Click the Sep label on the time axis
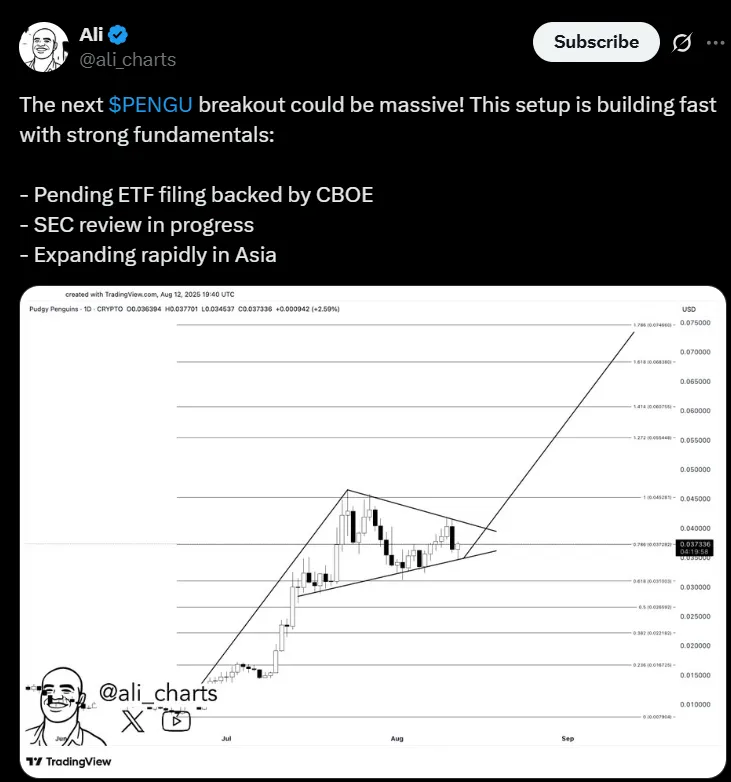The height and width of the screenshot is (782, 731). click(x=567, y=738)
